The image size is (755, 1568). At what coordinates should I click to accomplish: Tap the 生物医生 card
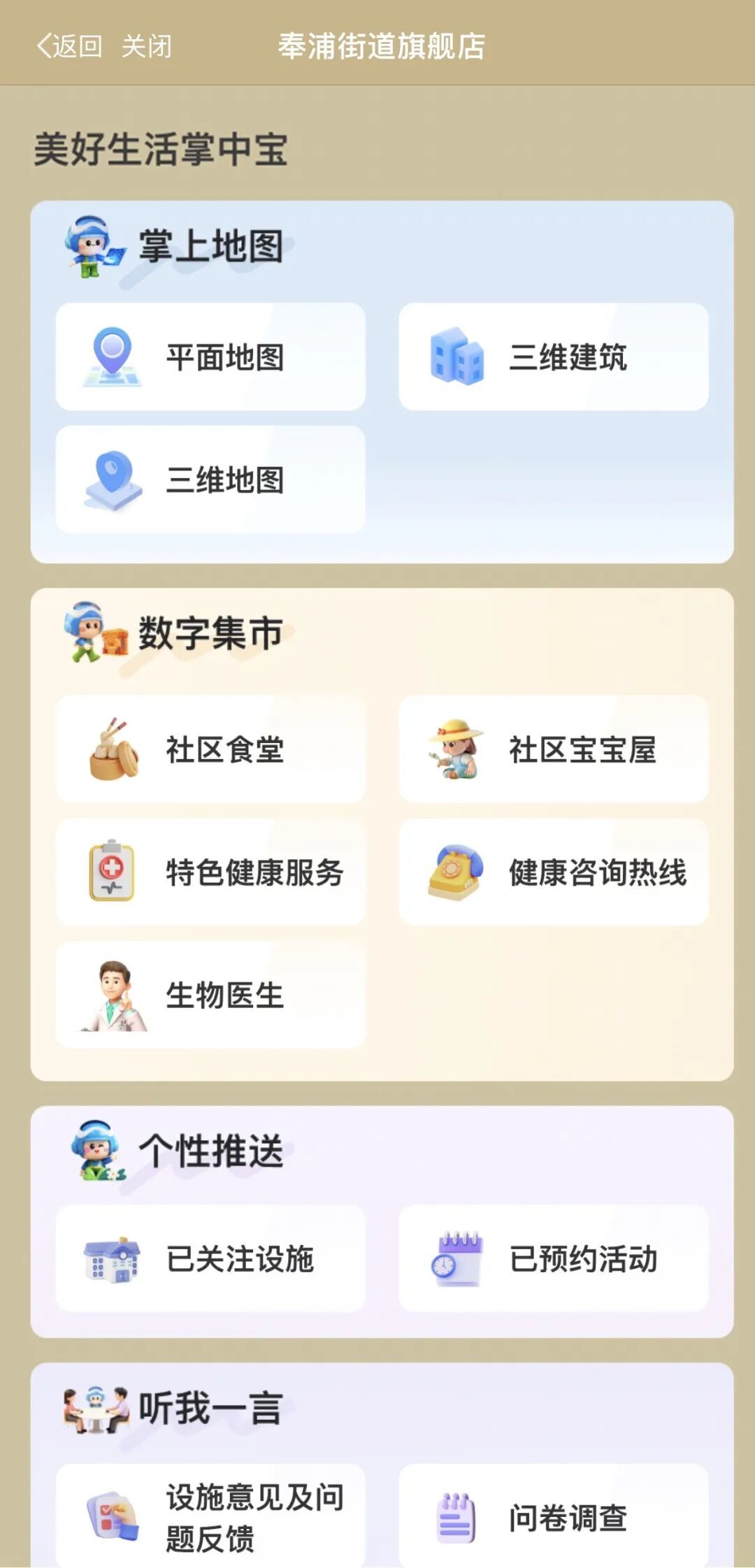pos(210,995)
